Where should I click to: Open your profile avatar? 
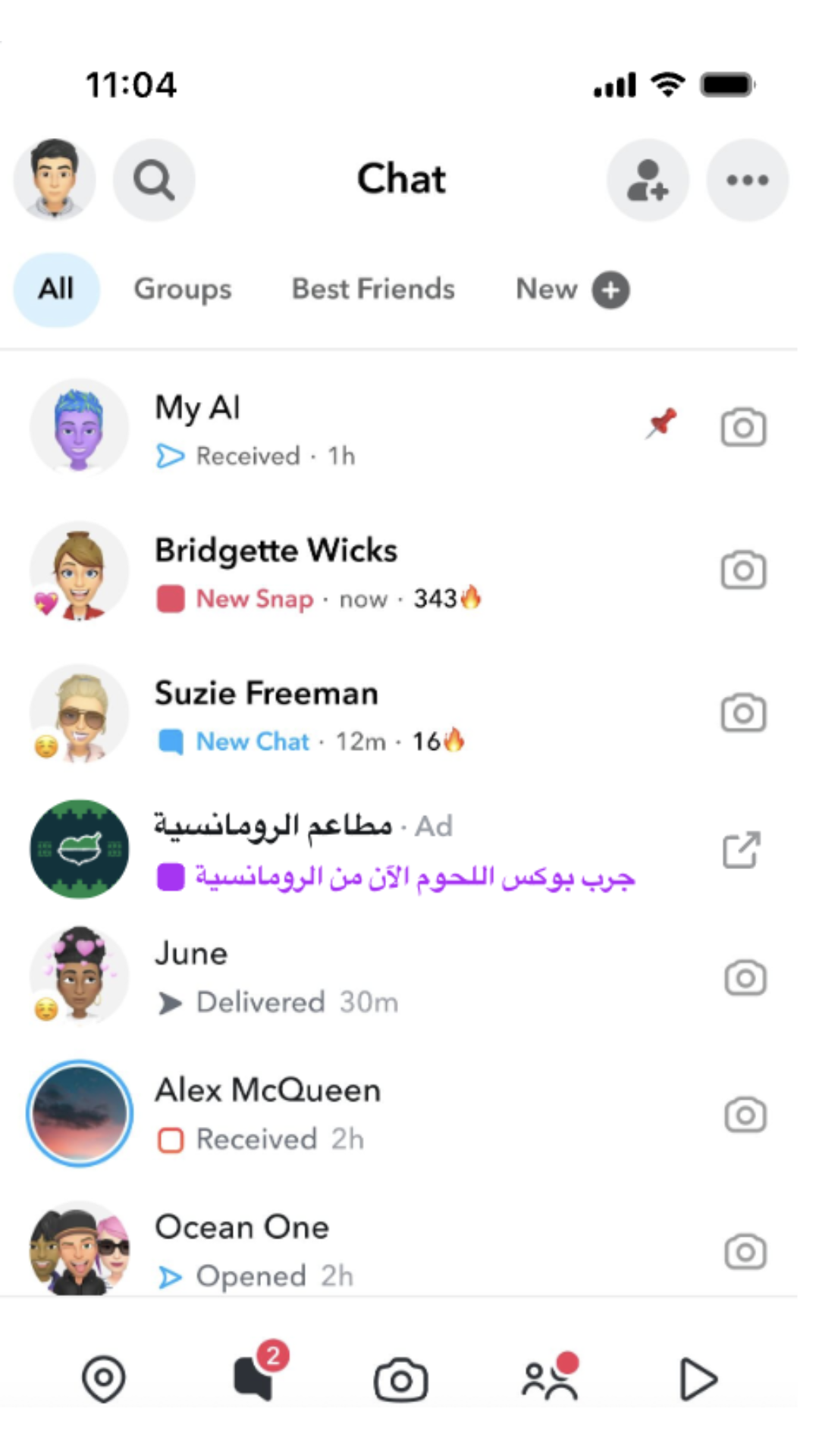(55, 180)
